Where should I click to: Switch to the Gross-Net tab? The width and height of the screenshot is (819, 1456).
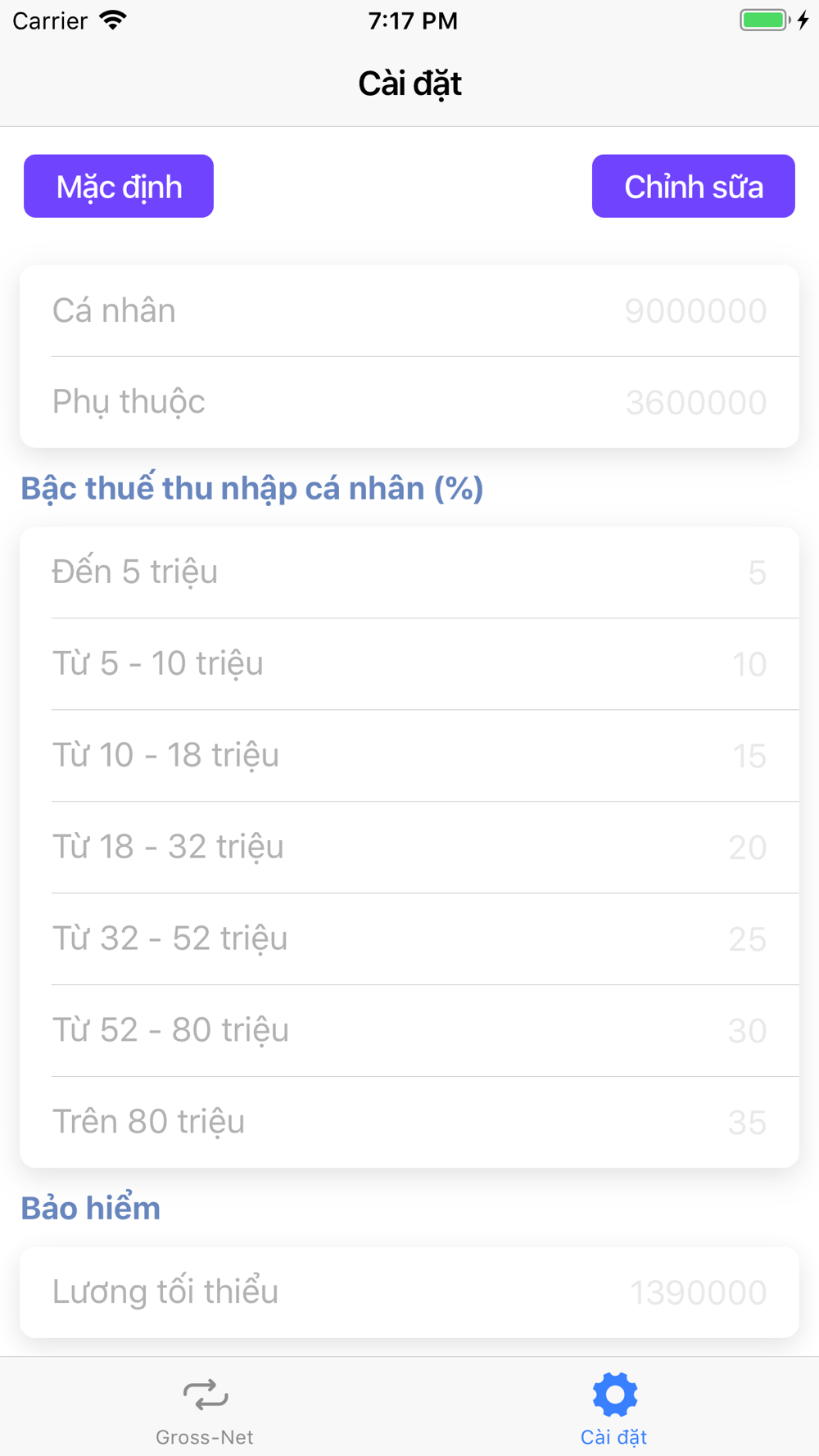205,1409
